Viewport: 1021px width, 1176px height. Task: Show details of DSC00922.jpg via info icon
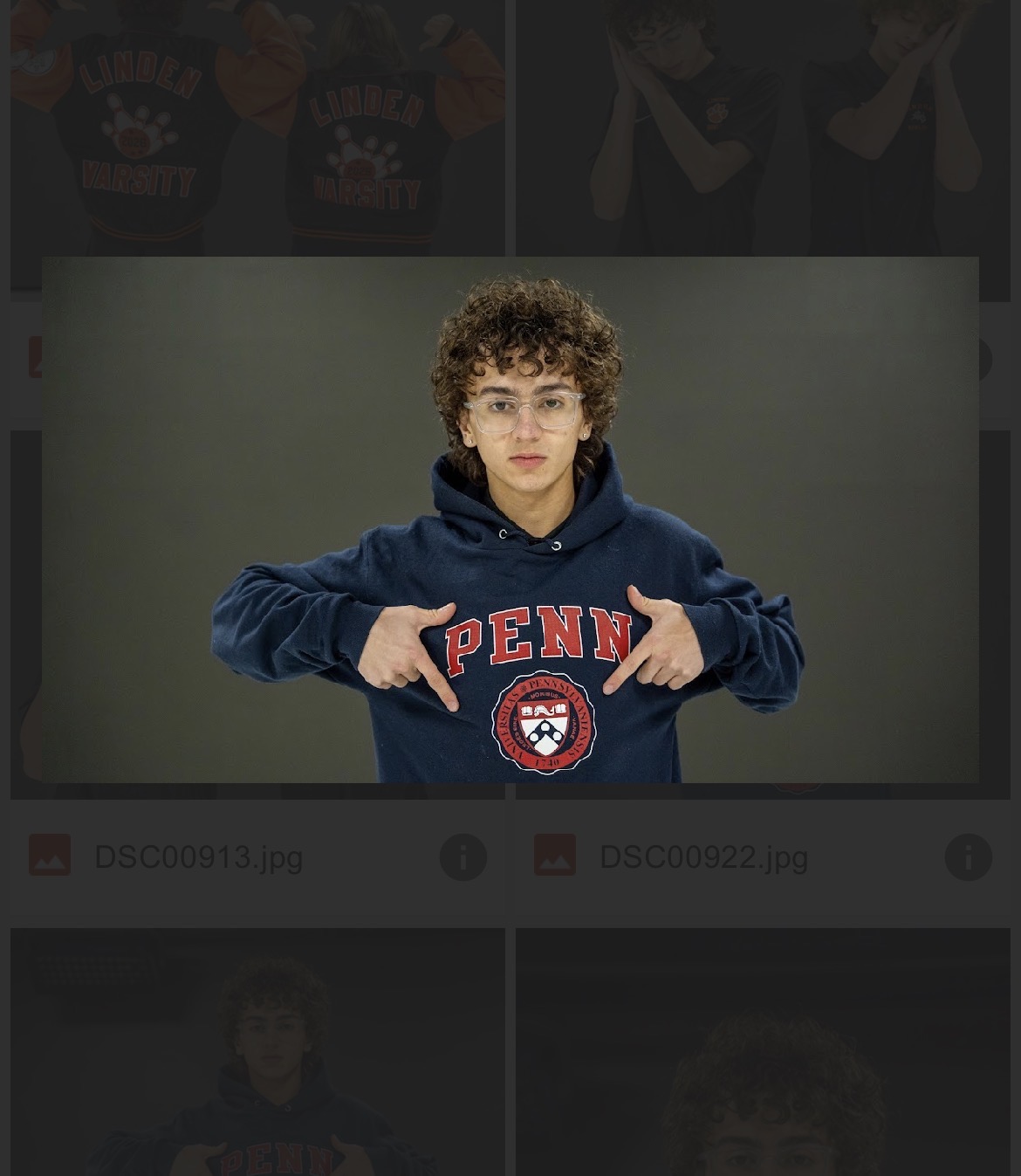click(968, 857)
